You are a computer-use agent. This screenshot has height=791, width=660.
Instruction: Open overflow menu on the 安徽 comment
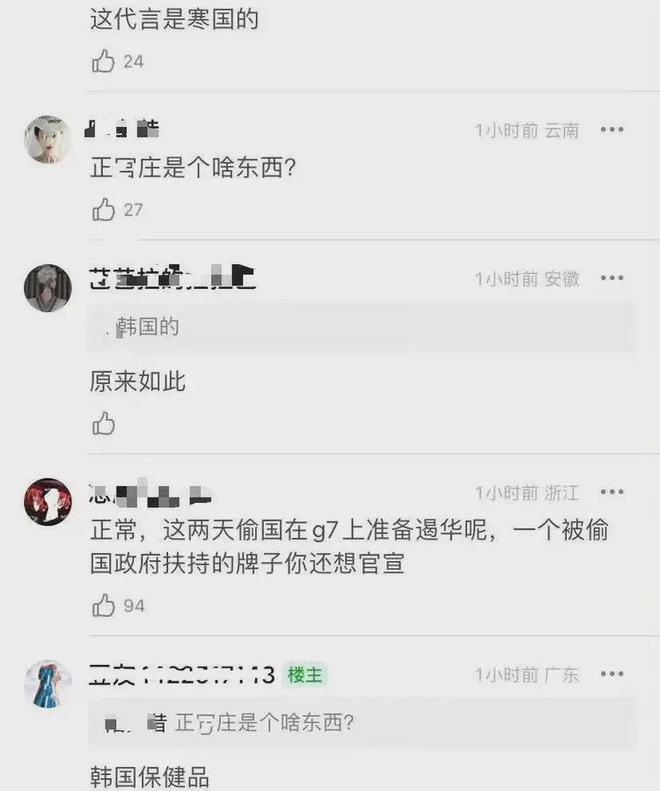pos(612,278)
